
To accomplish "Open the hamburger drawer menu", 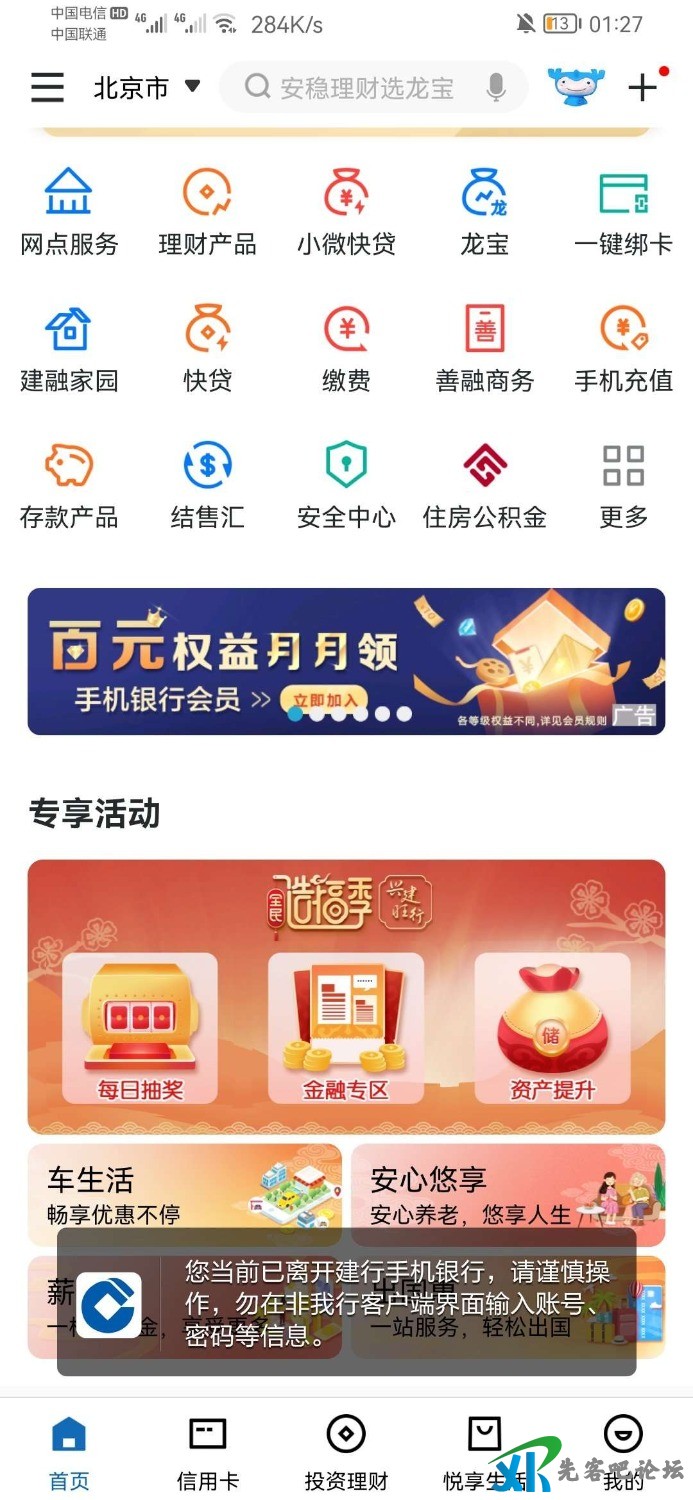I will (x=47, y=88).
